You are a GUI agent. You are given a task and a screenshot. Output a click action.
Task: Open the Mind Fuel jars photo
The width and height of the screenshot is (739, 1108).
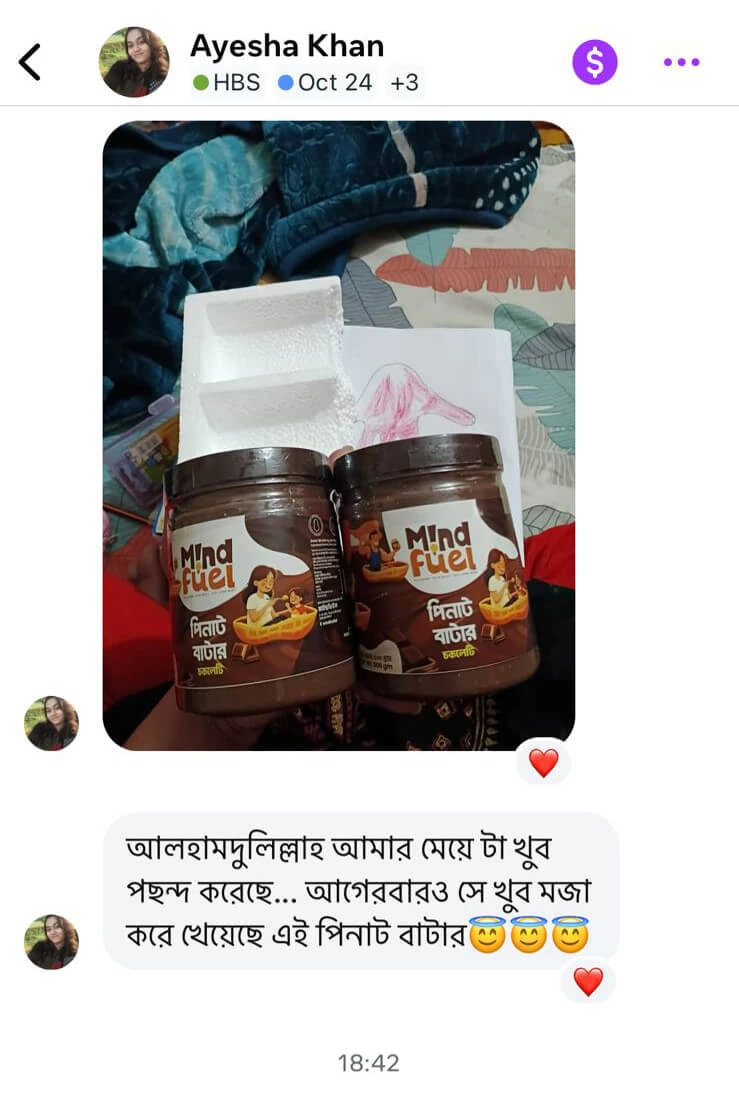click(338, 435)
